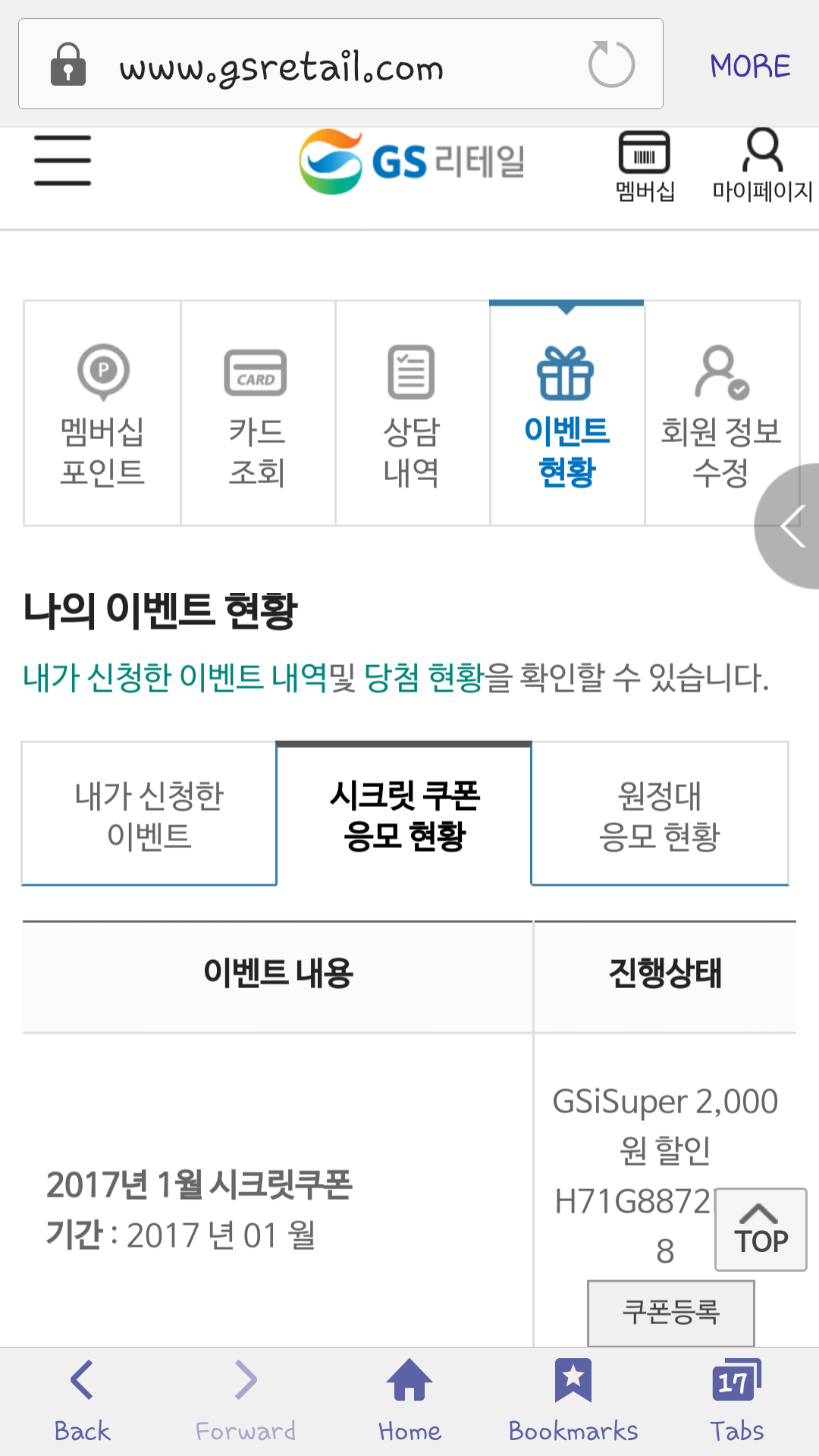This screenshot has width=819, height=1456.
Task: Open 회원 정보 수정 tab
Action: pos(720,413)
